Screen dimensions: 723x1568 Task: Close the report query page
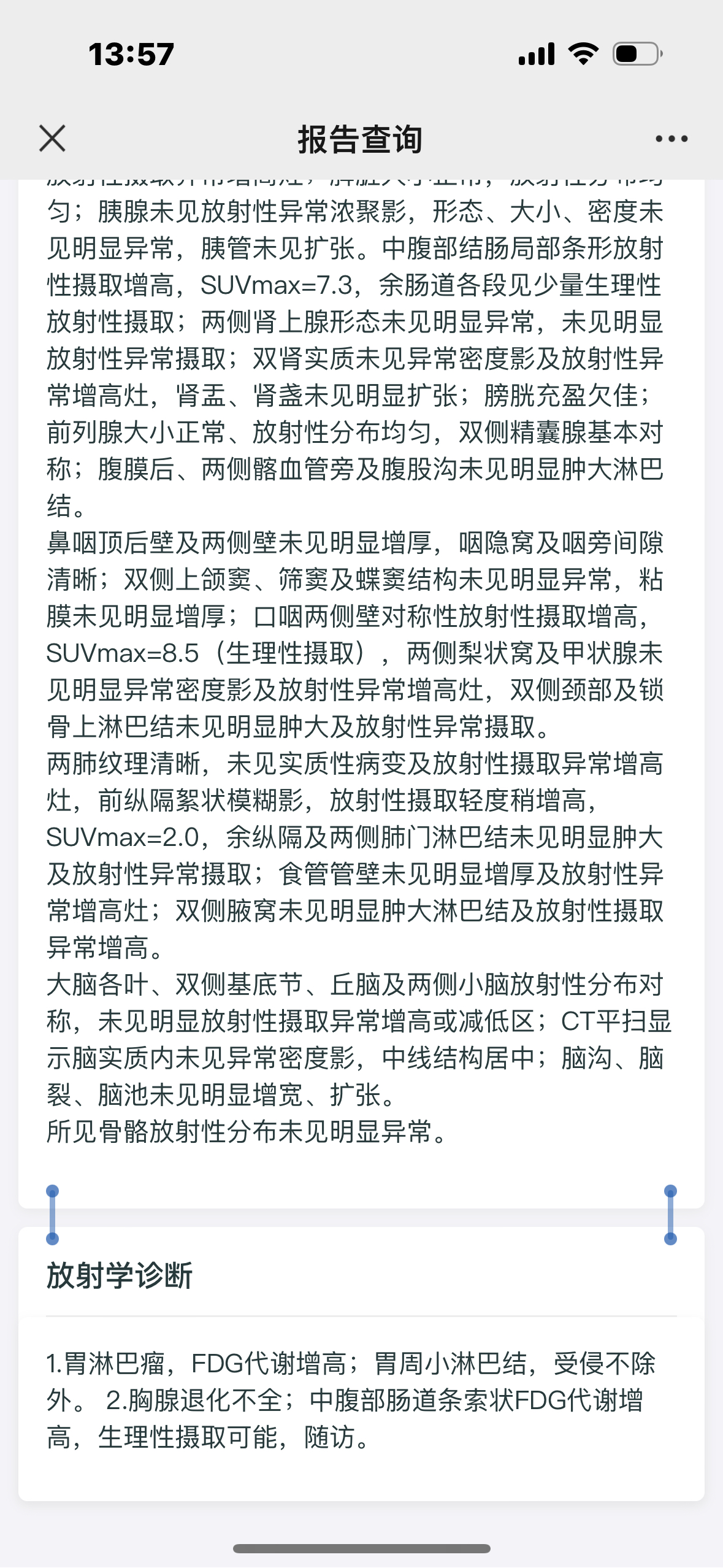[x=52, y=138]
